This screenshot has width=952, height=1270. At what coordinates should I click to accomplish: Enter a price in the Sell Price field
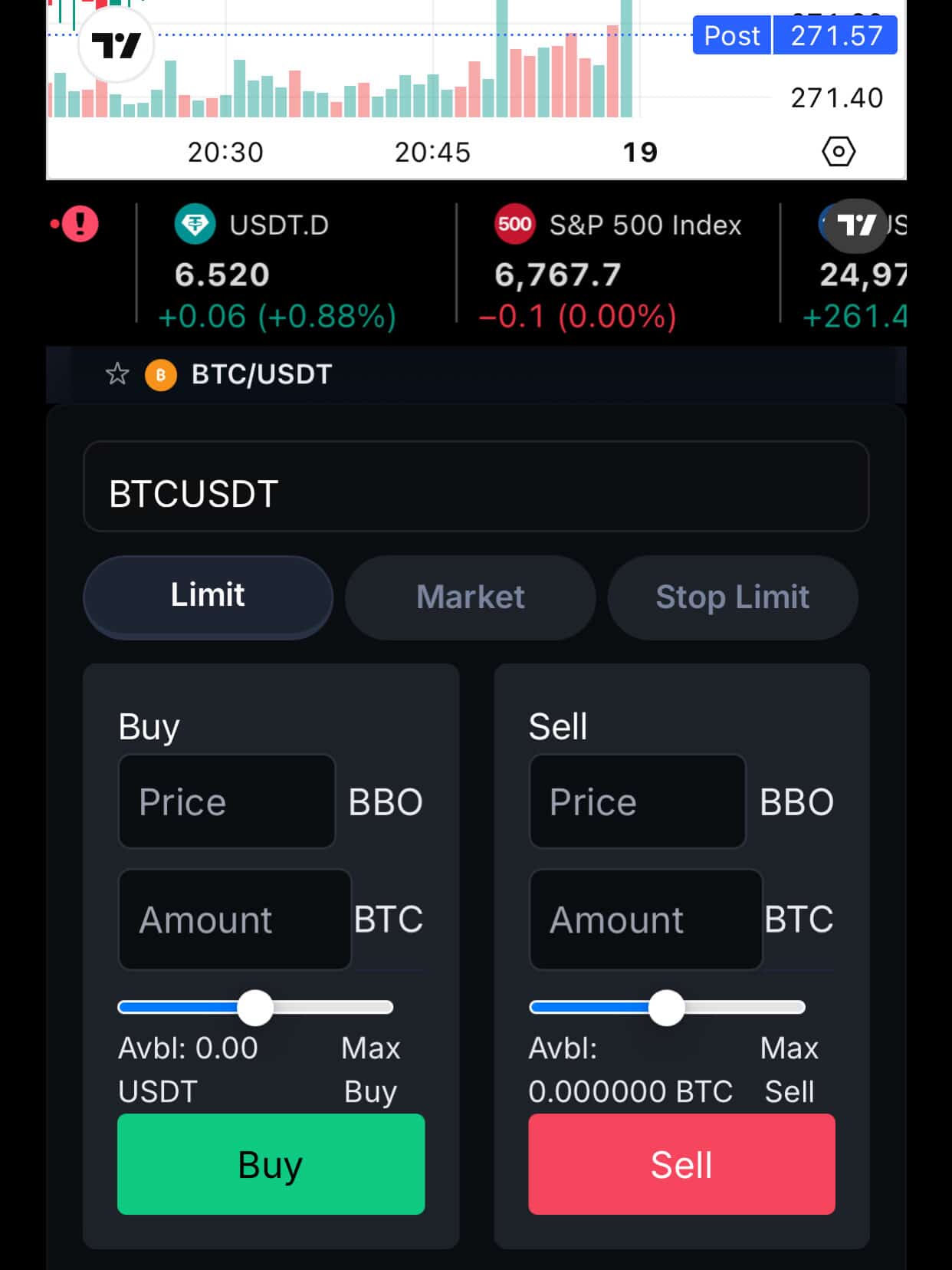tap(637, 801)
